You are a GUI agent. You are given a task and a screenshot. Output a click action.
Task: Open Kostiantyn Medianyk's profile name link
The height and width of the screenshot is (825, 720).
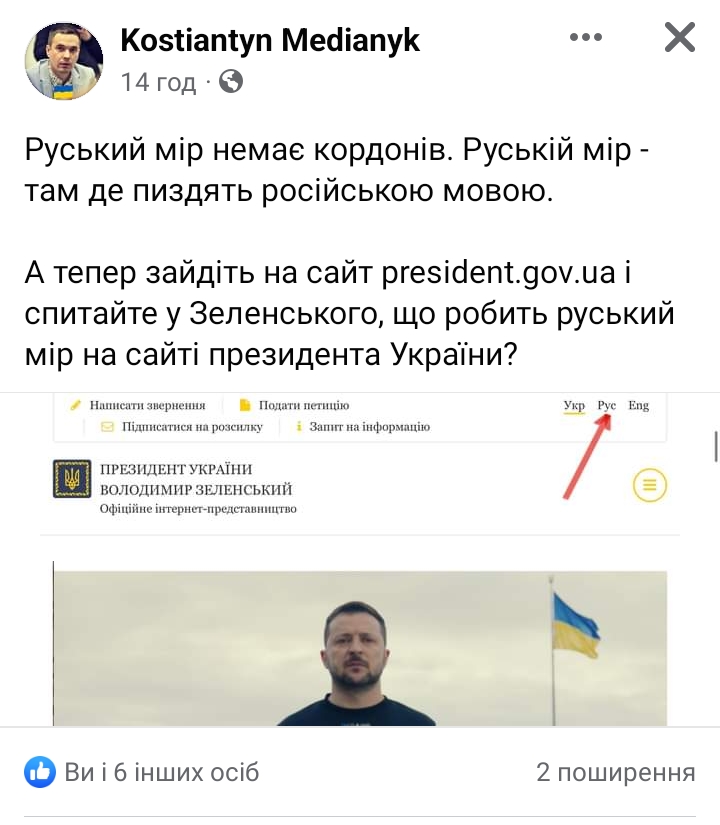pyautogui.click(x=270, y=40)
